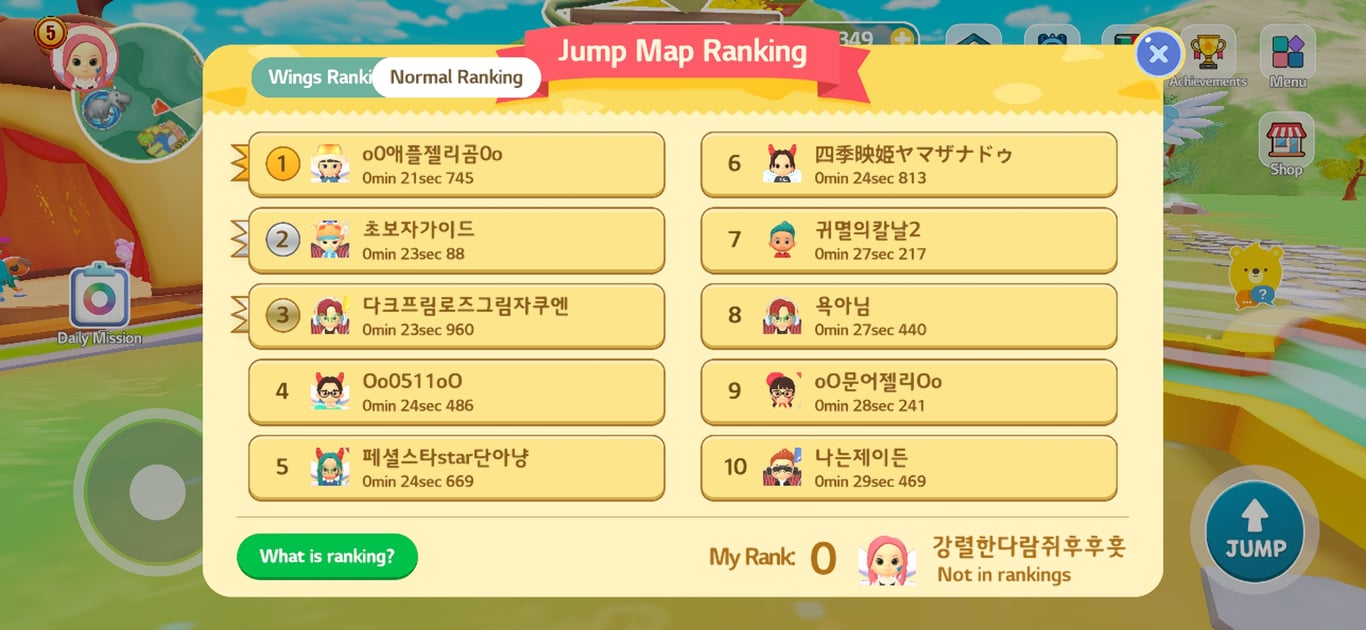Select rank 4 player Oo0511oO
Image resolution: width=1366 pixels, height=630 pixels.
tap(456, 392)
